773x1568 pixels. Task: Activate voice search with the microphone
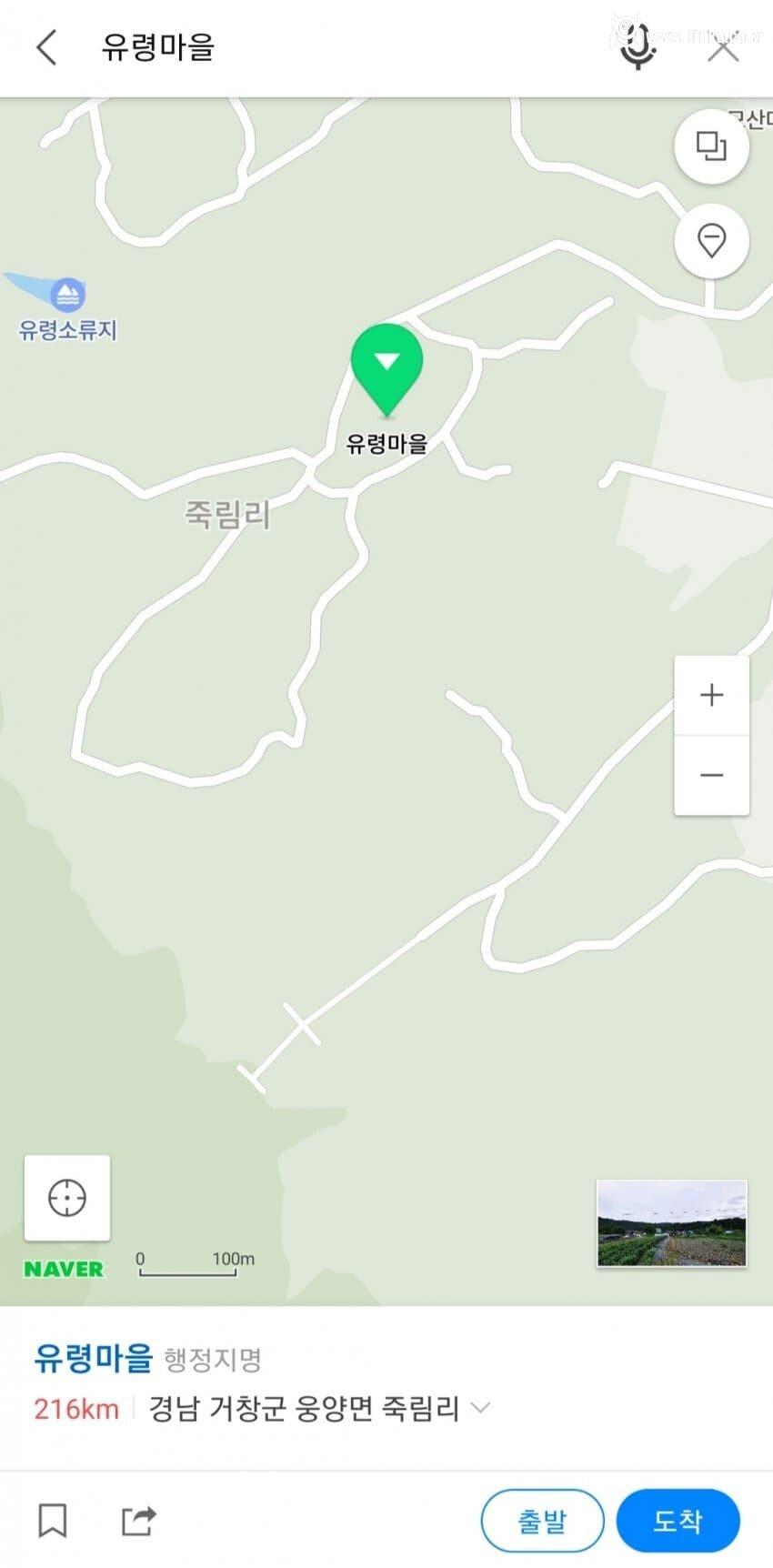637,47
